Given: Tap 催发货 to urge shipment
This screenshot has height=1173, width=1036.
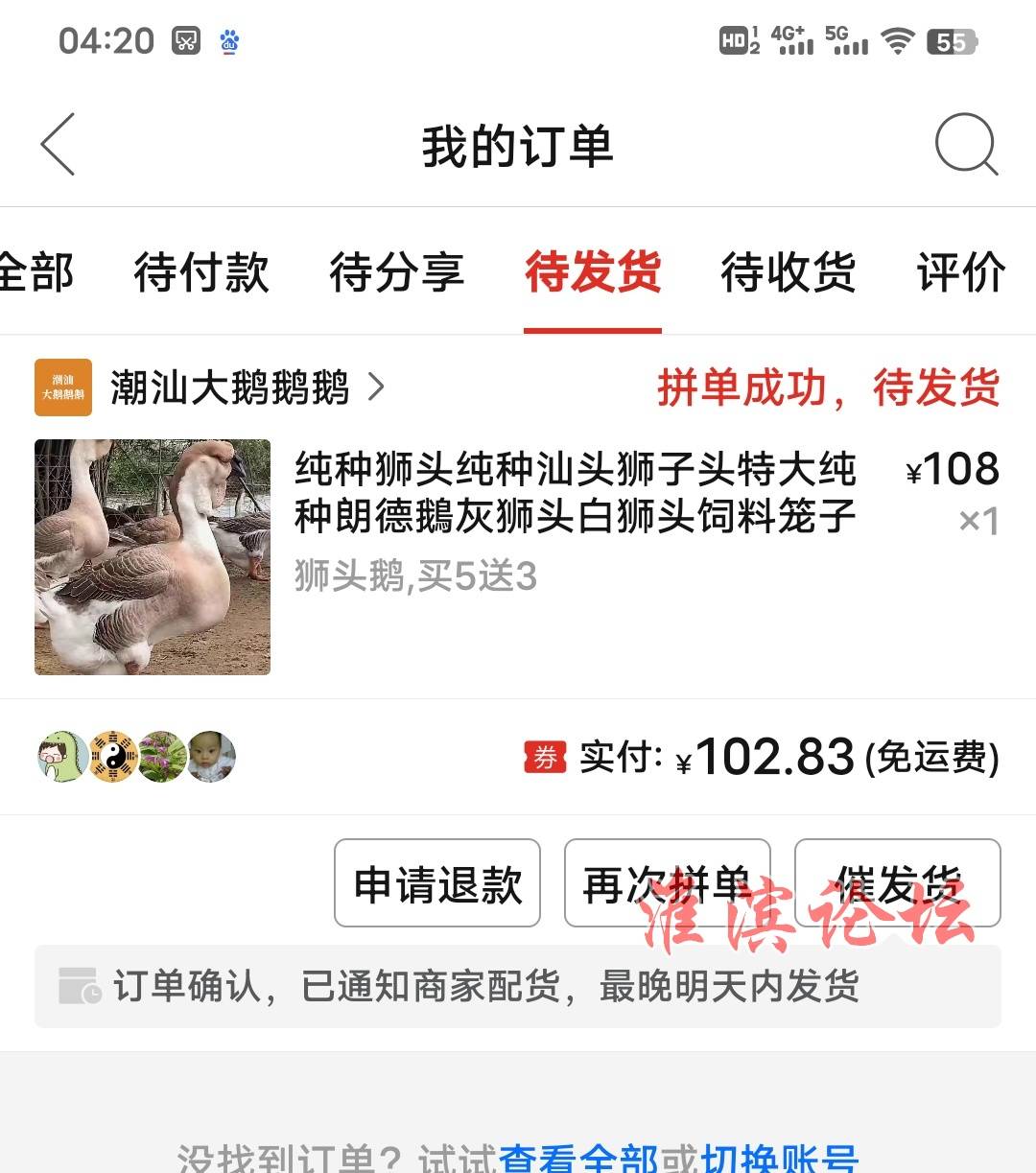Looking at the screenshot, I should coord(897,883).
